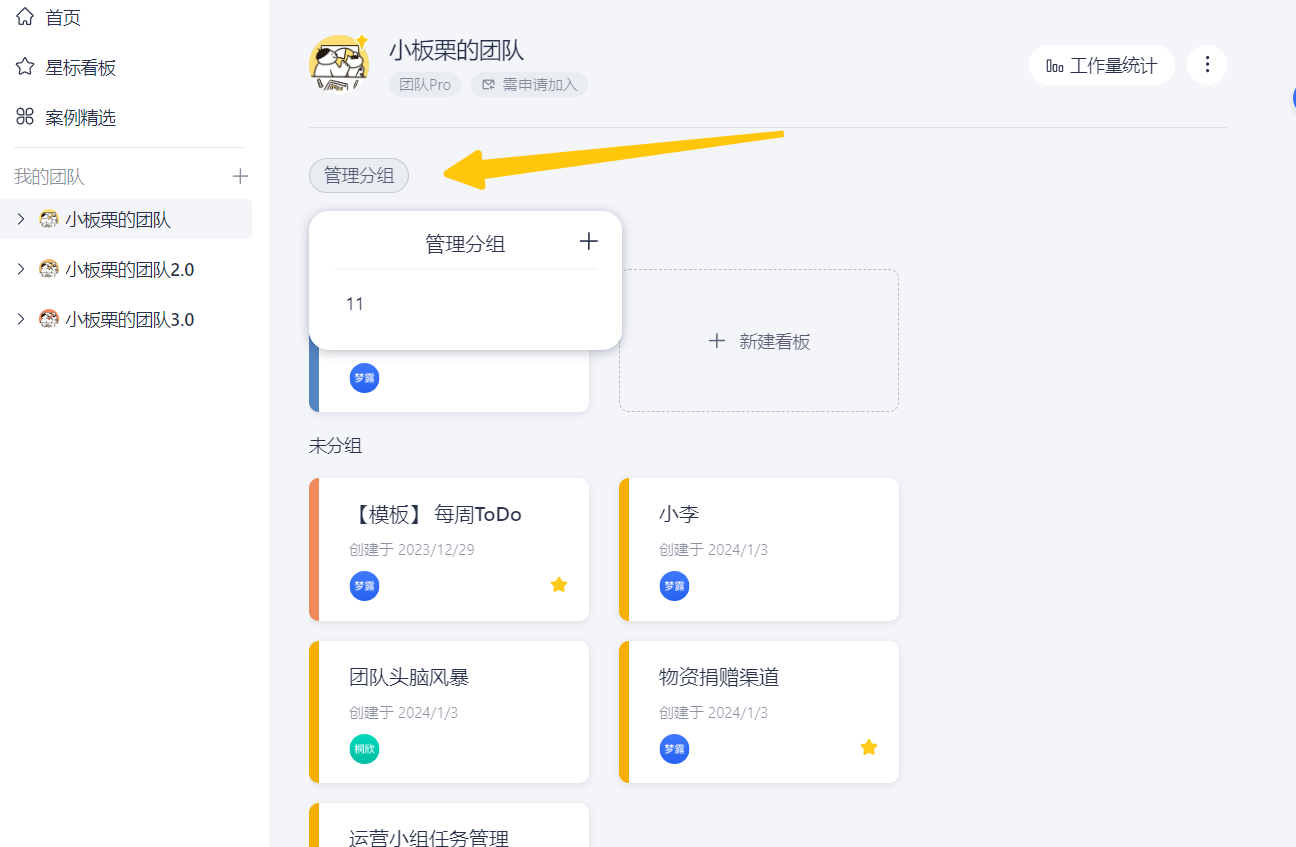
Task: Select group 11 in the popup
Action: click(x=355, y=304)
